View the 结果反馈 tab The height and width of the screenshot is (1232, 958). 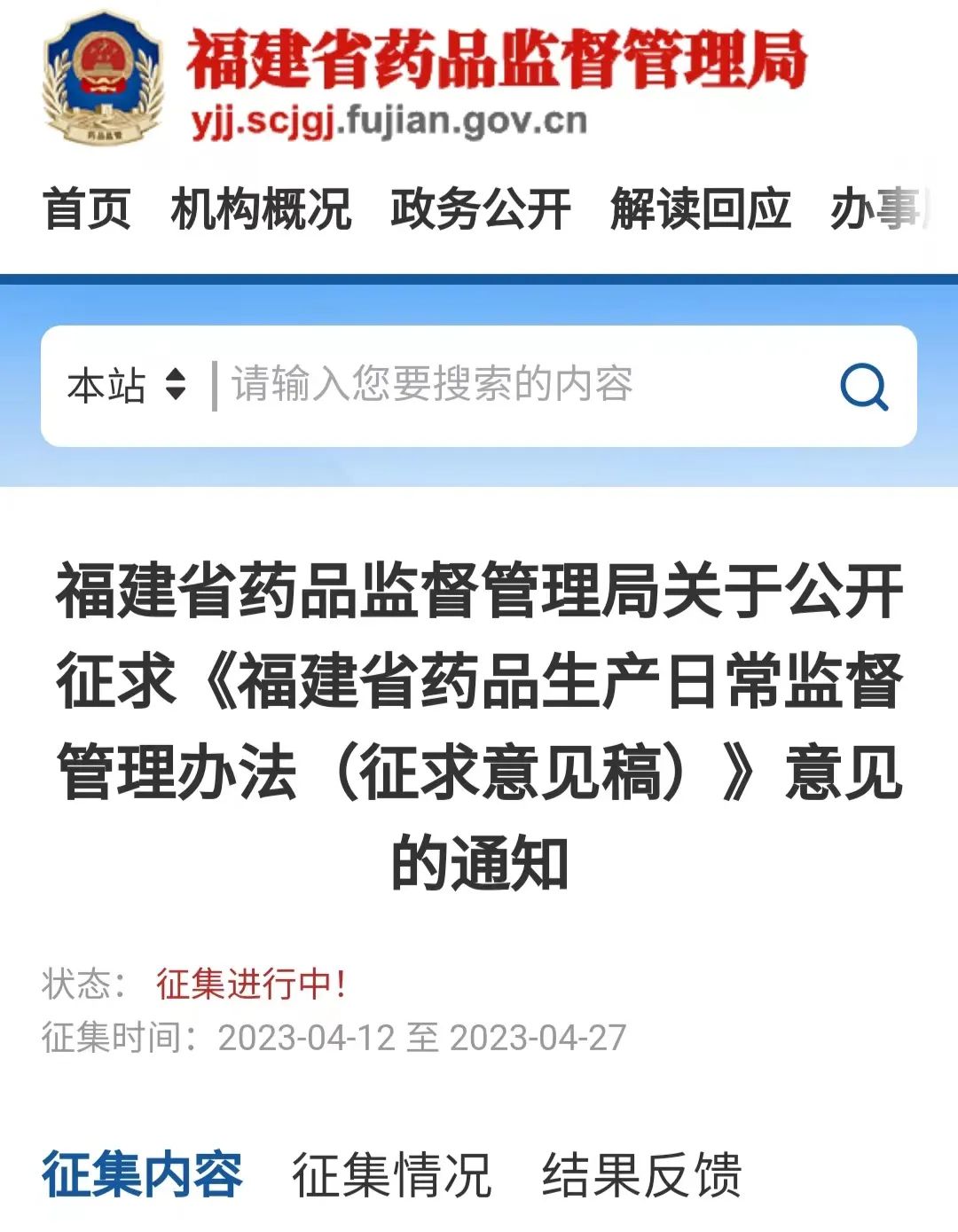pos(641,1175)
